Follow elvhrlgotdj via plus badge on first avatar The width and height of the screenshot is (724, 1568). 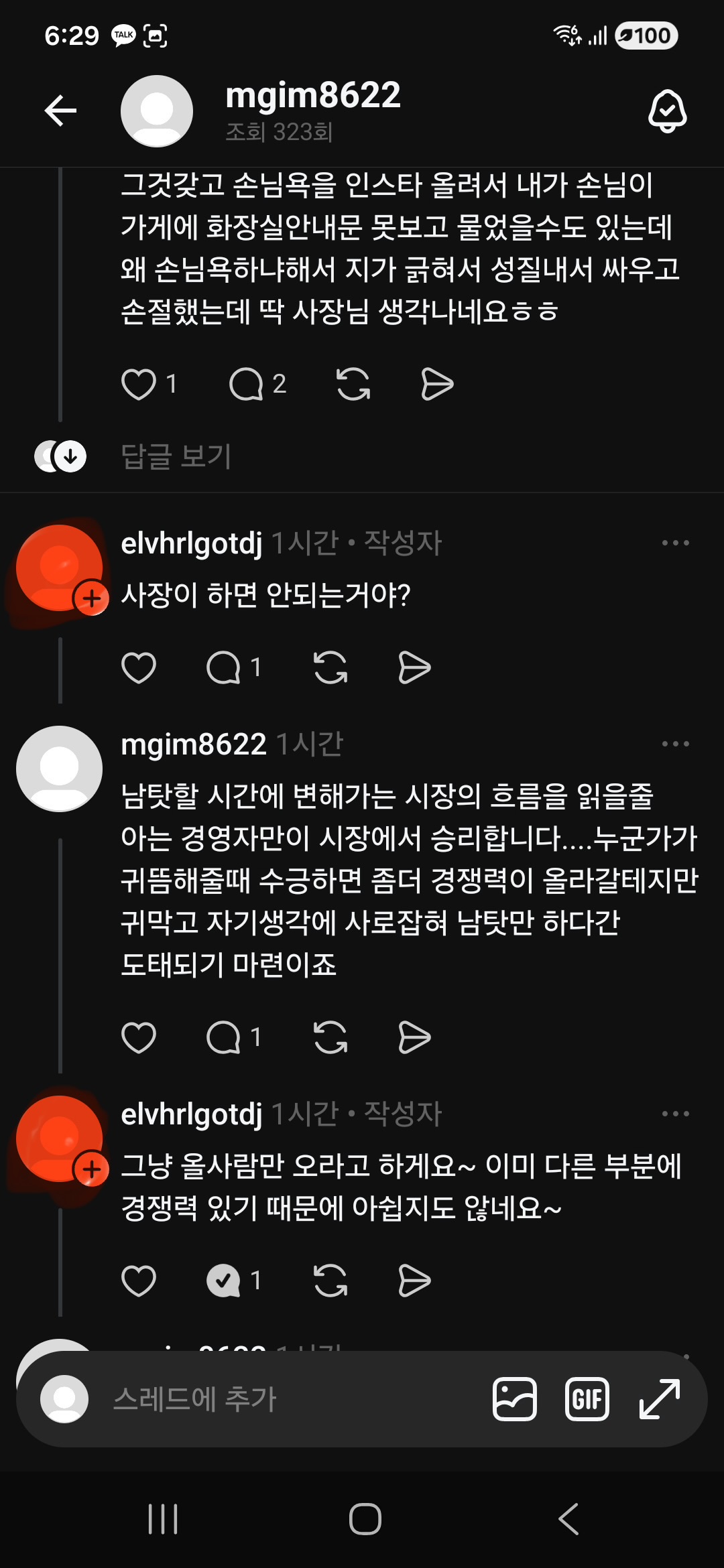point(92,598)
